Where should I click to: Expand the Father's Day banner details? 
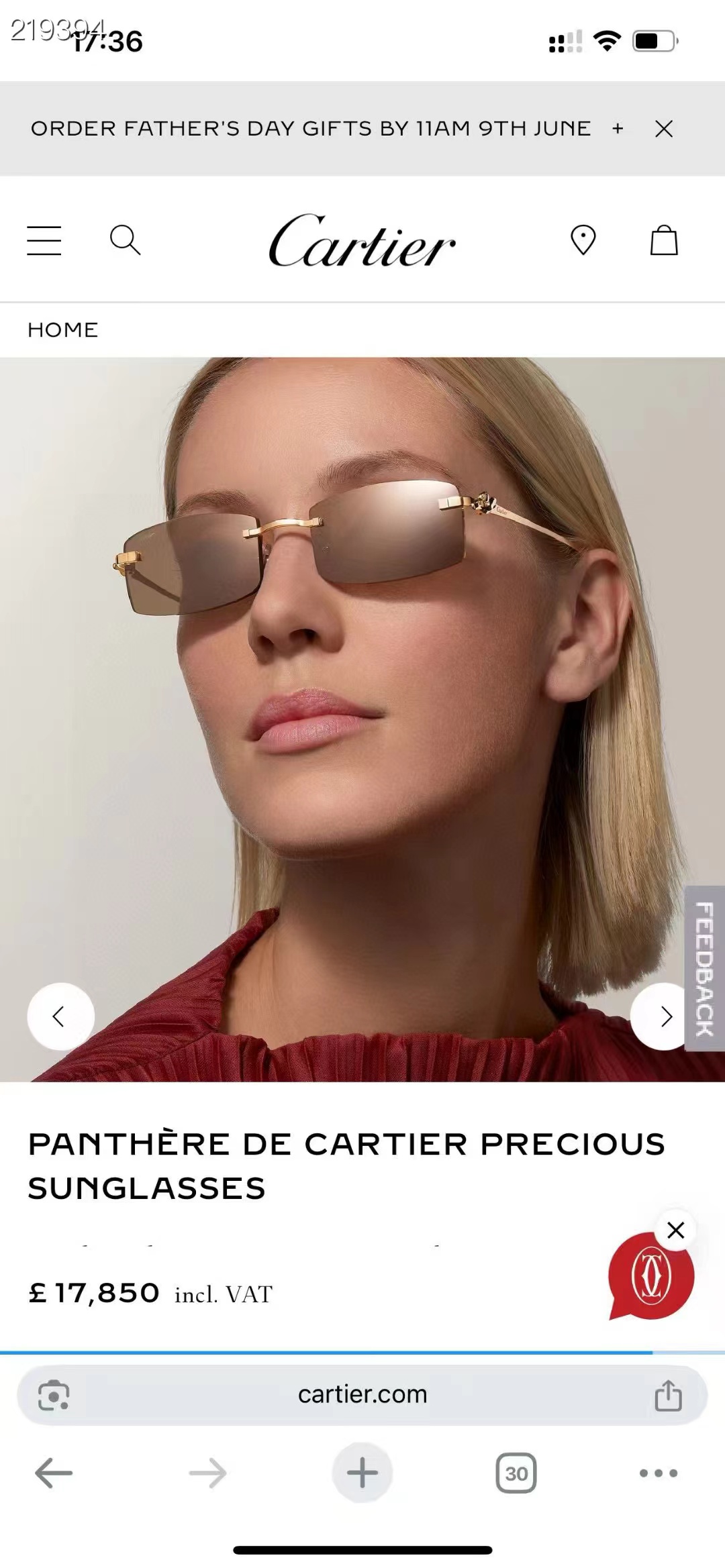(x=618, y=129)
